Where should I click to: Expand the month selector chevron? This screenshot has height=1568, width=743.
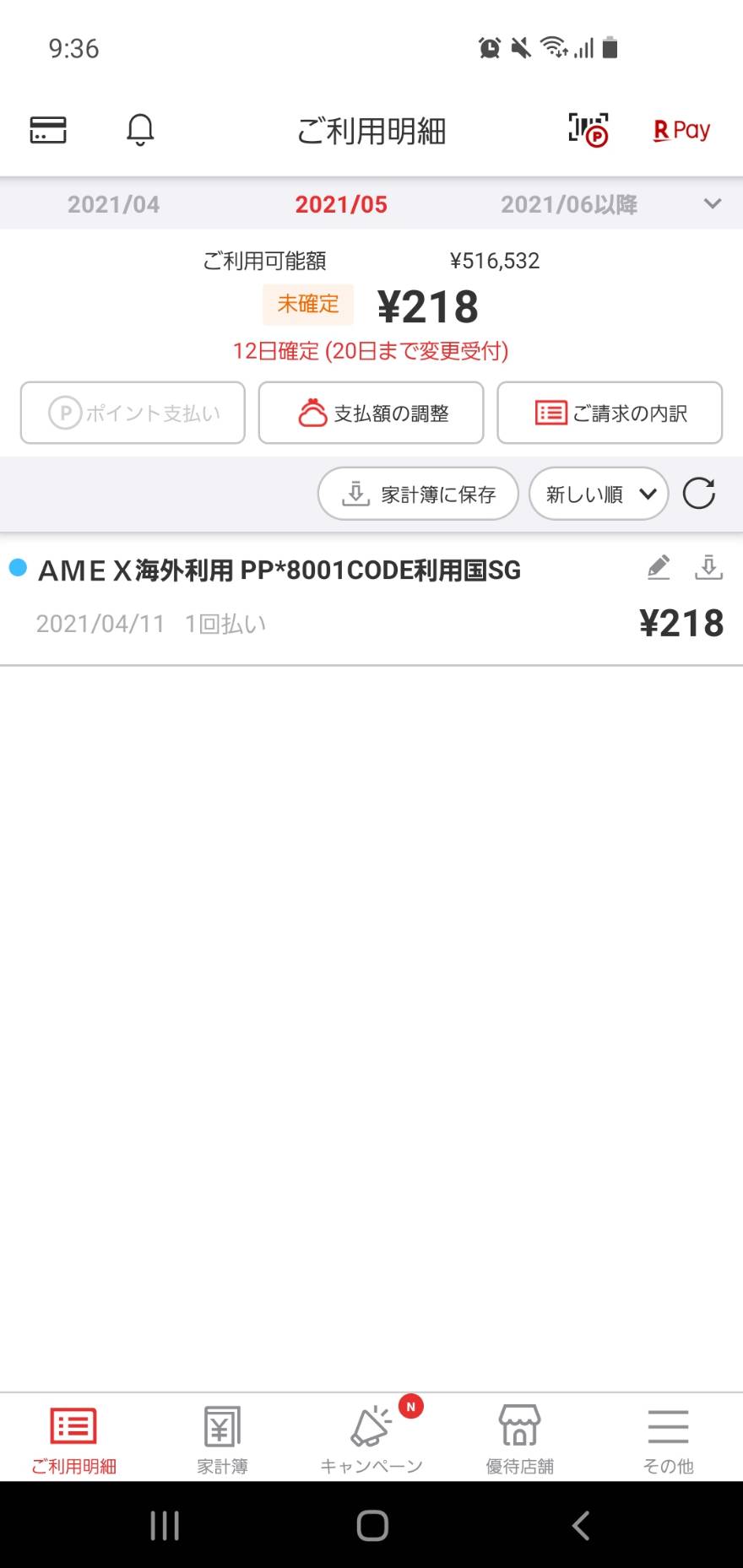tap(713, 203)
